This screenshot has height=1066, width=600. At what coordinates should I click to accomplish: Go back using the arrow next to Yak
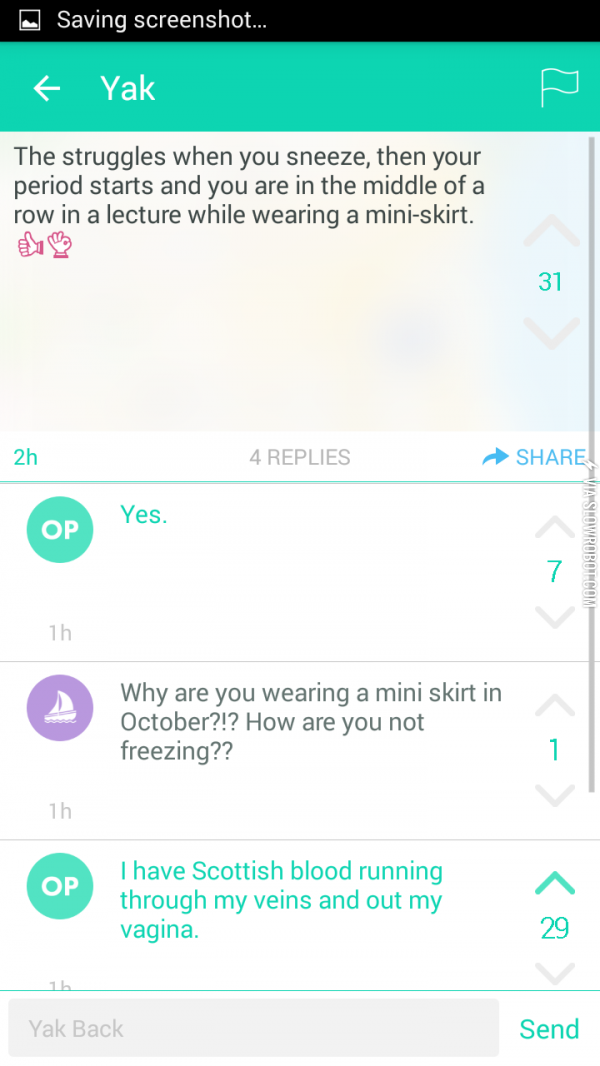(47, 88)
